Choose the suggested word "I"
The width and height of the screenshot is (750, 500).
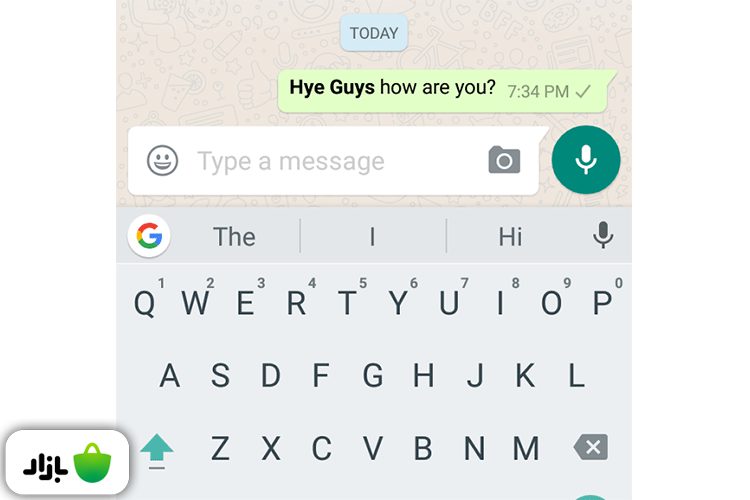click(372, 237)
